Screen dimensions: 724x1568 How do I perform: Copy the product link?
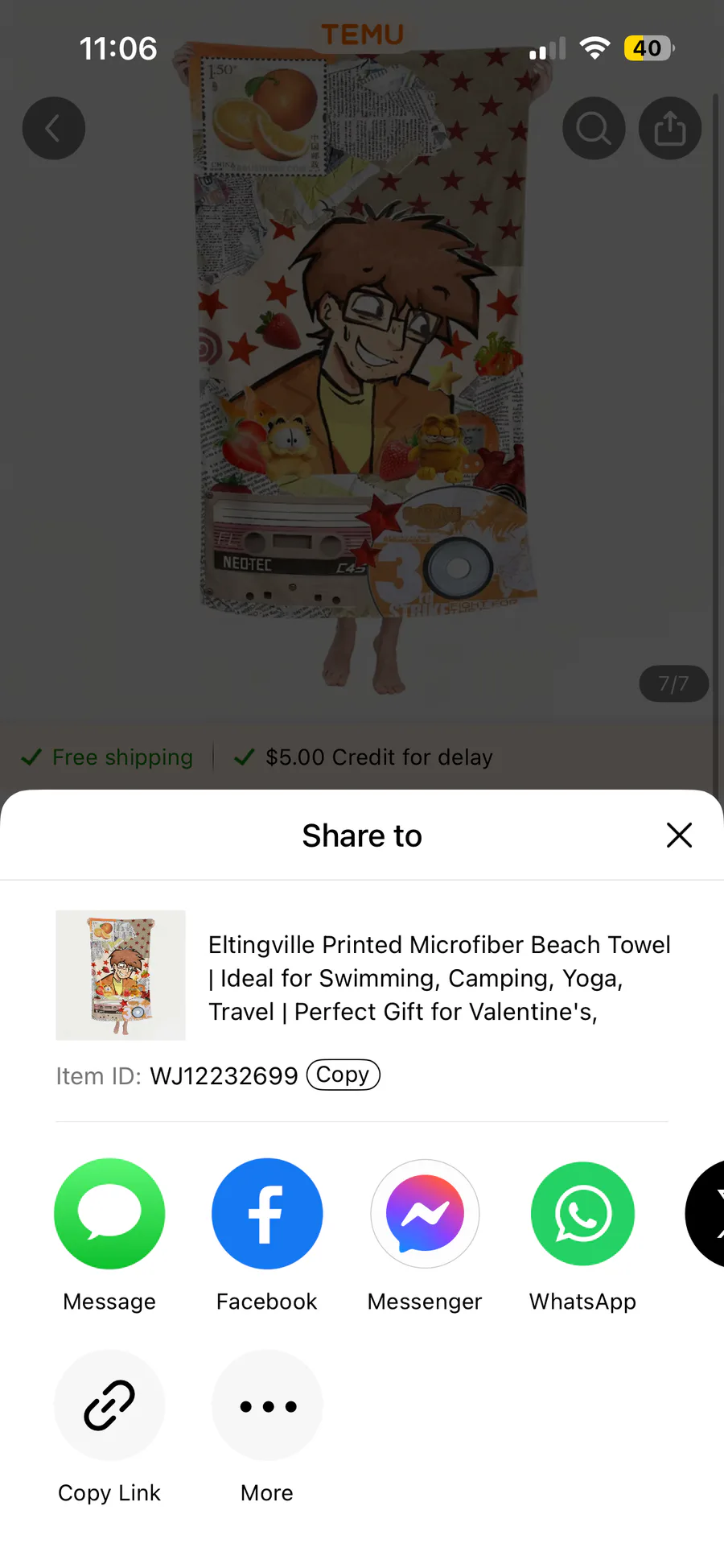click(109, 1405)
